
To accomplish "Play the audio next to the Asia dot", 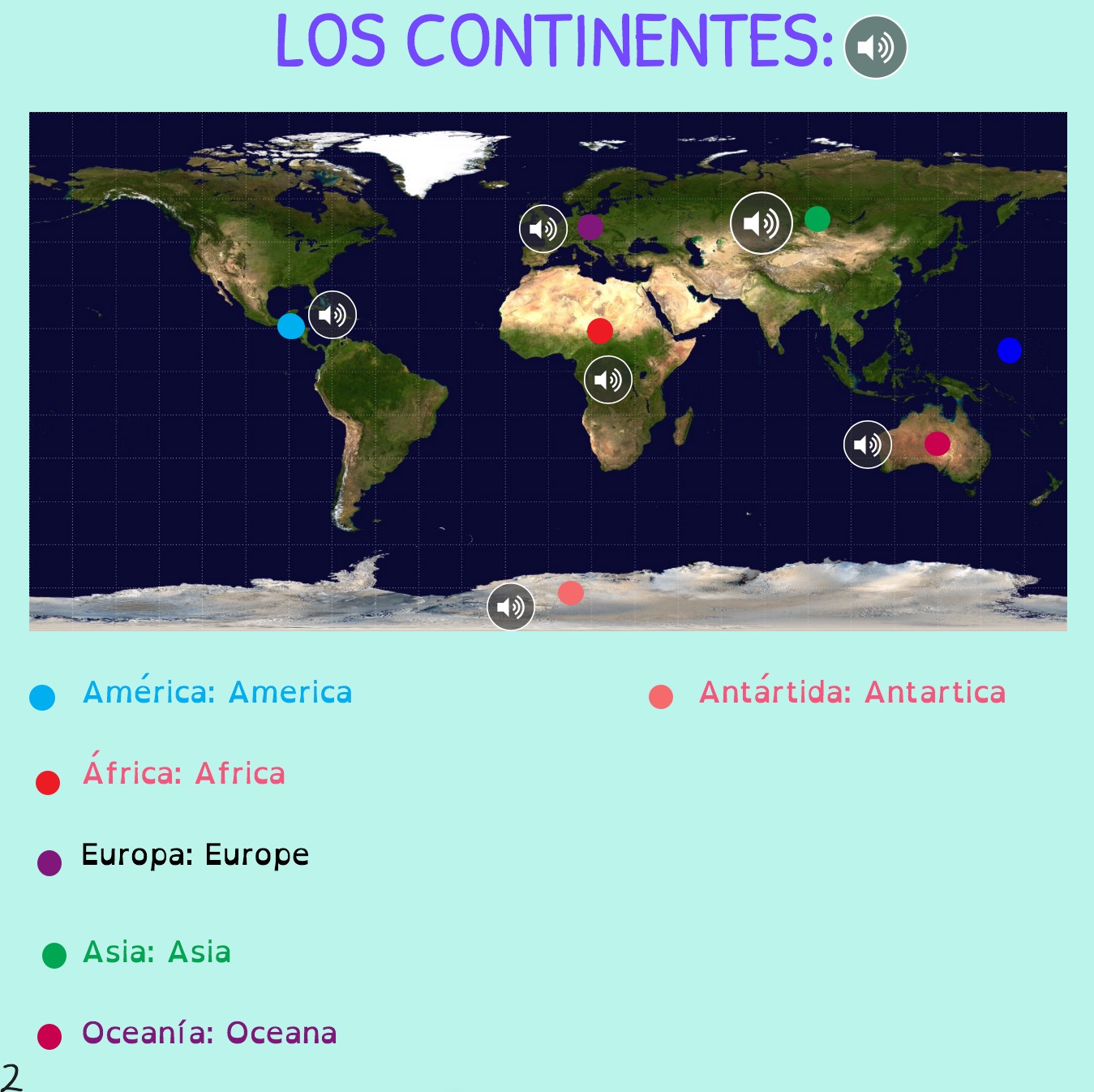I will coord(761,223).
